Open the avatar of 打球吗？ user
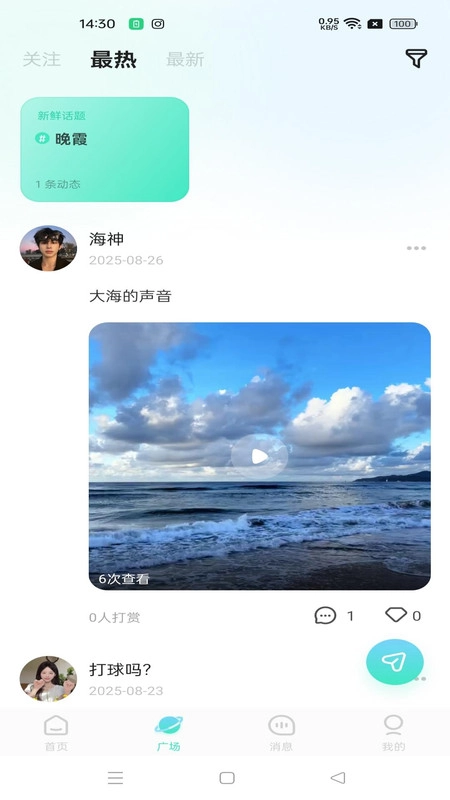Viewport: 450px width, 800px height. click(48, 679)
